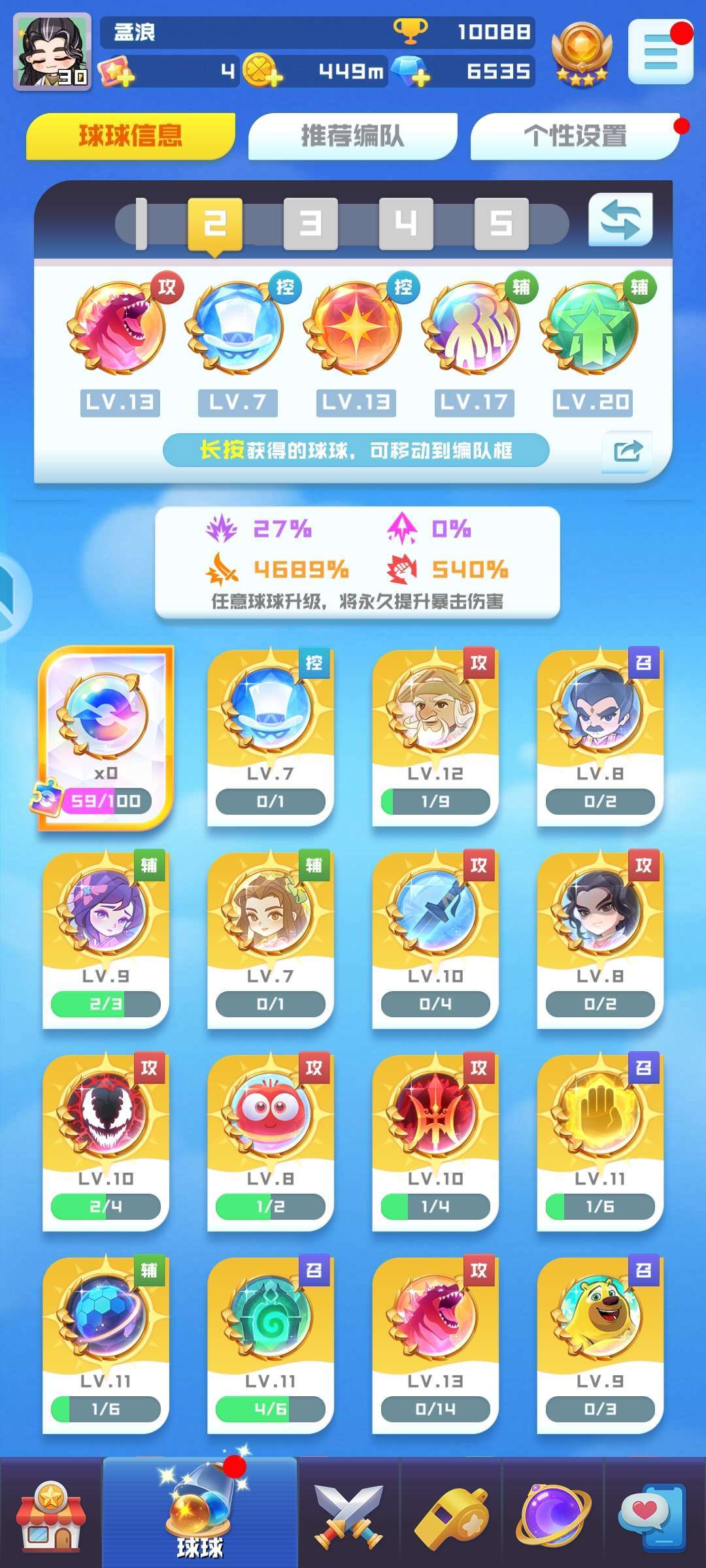Open the 59/100 fragment ball card
The width and height of the screenshot is (706, 1568).
click(106, 738)
